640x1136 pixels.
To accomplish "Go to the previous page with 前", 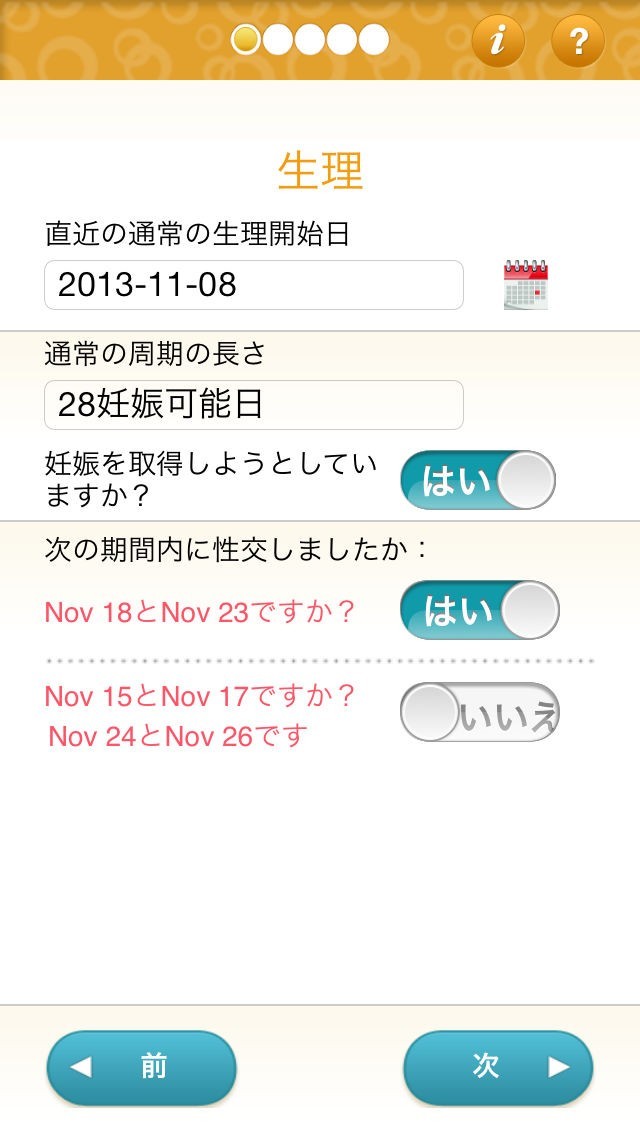I will tap(141, 1067).
